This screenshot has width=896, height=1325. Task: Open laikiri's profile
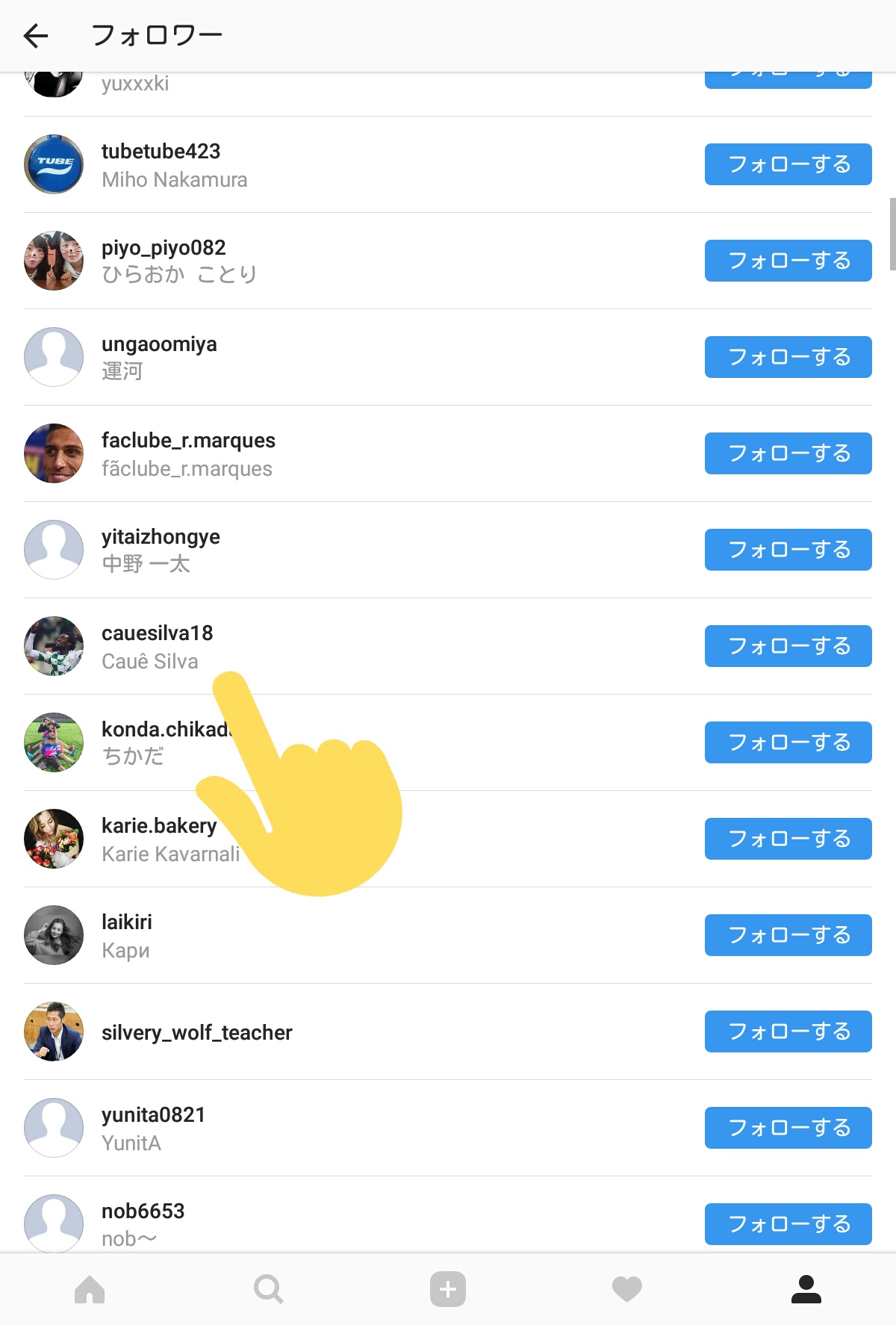coord(127,922)
